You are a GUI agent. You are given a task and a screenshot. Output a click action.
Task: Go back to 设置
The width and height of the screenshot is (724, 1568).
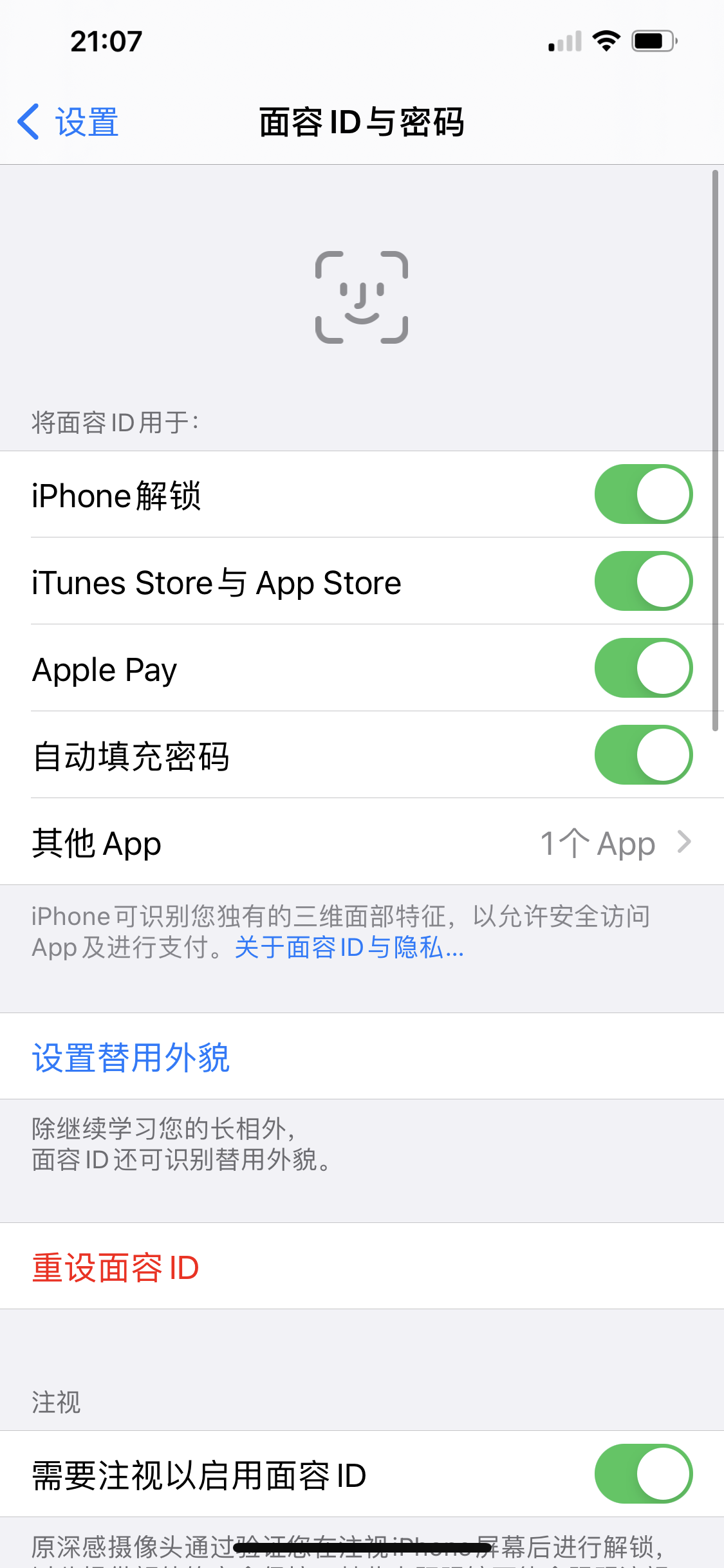pos(68,122)
